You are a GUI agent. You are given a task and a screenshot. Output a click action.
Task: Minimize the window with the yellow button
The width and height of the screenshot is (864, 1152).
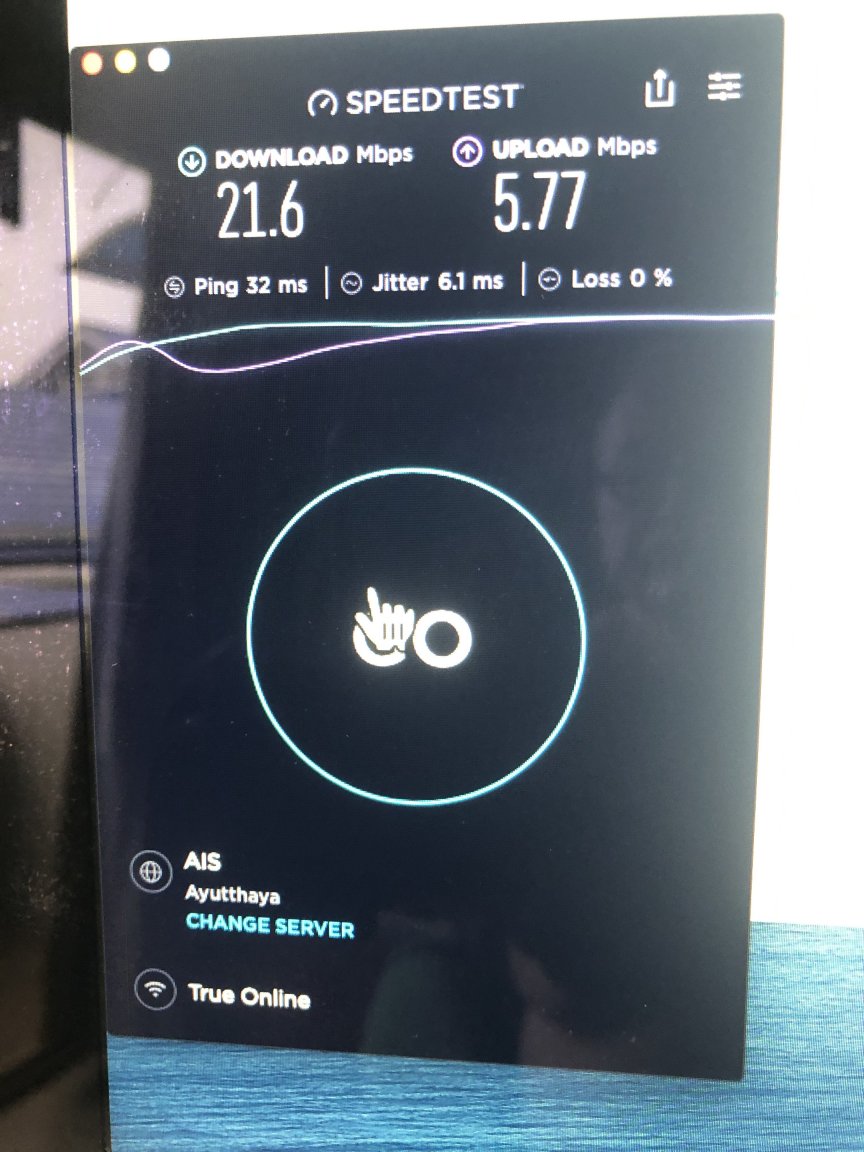(125, 62)
